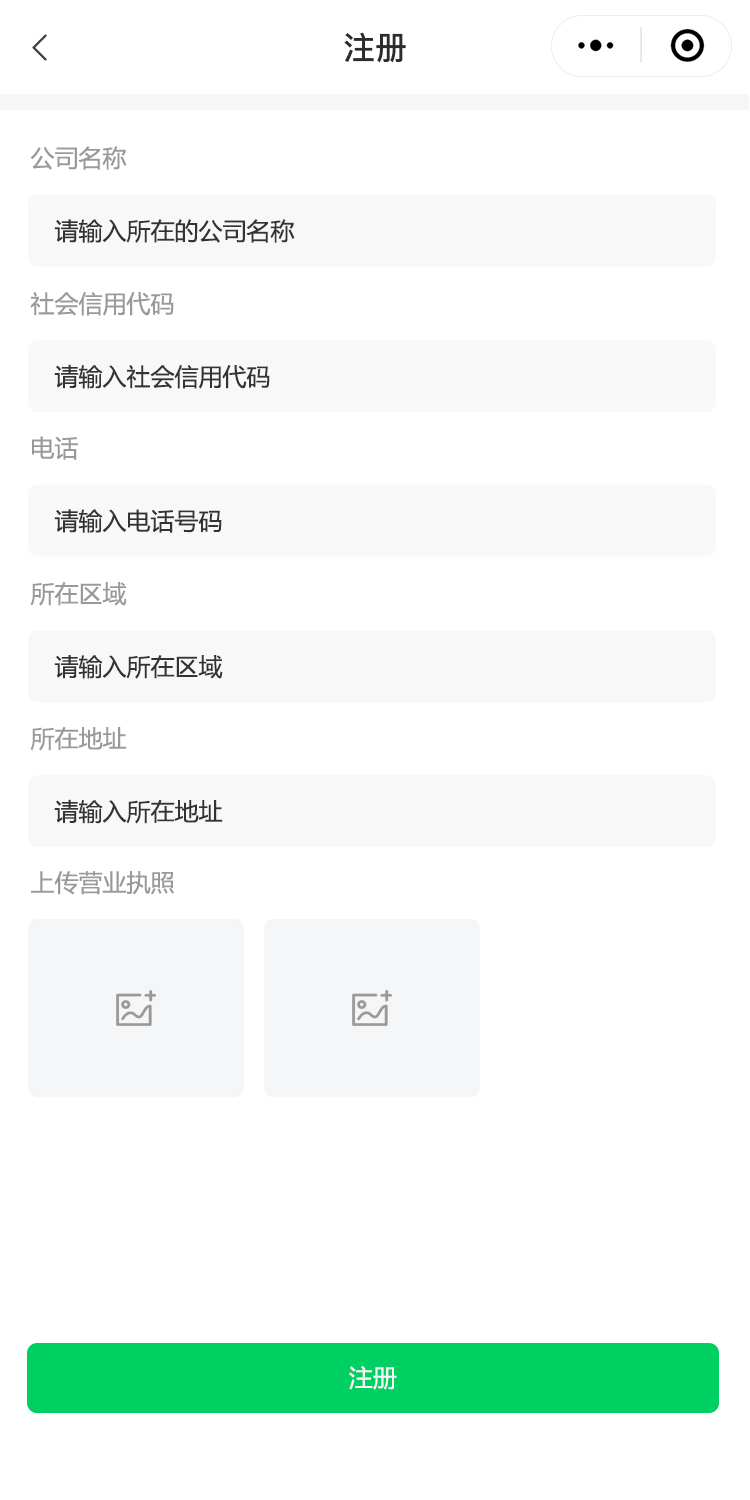The width and height of the screenshot is (750, 1500).
Task: Upload second 营业执照 image
Action: [372, 1008]
